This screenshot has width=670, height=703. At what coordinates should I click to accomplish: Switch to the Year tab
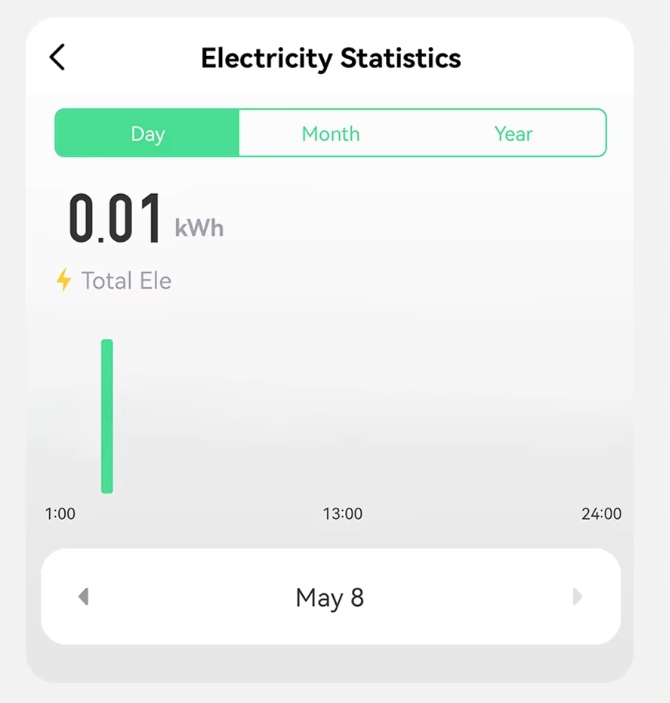click(x=513, y=134)
